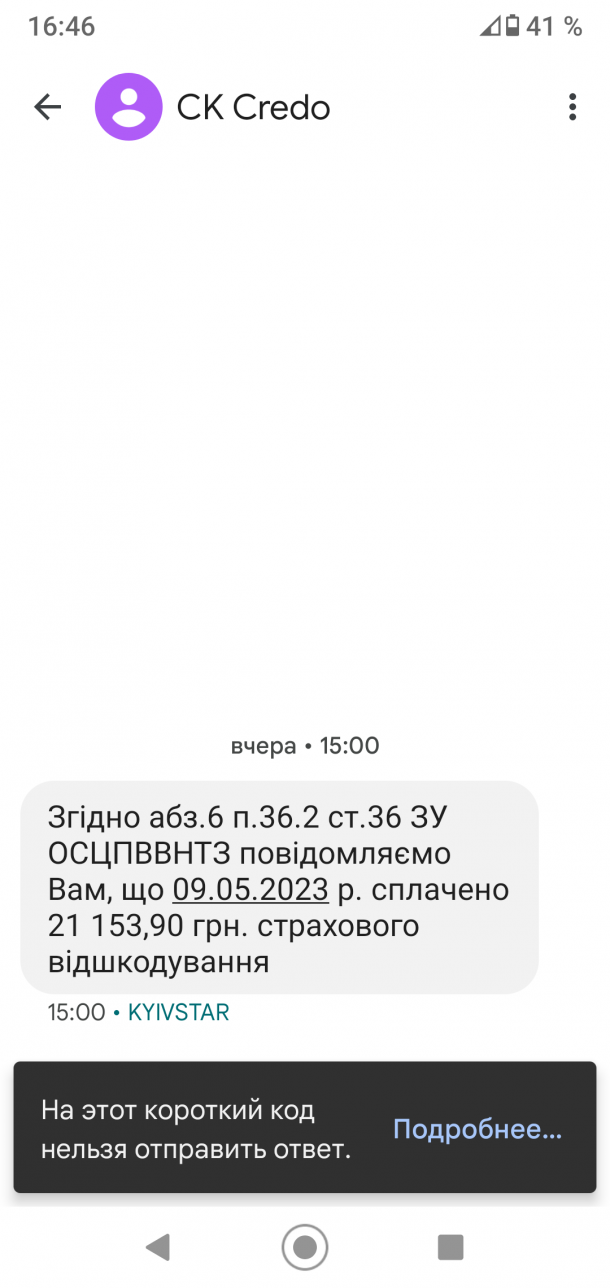Tap Подробнее about the short code
This screenshot has height=1288, width=610.
[477, 1130]
